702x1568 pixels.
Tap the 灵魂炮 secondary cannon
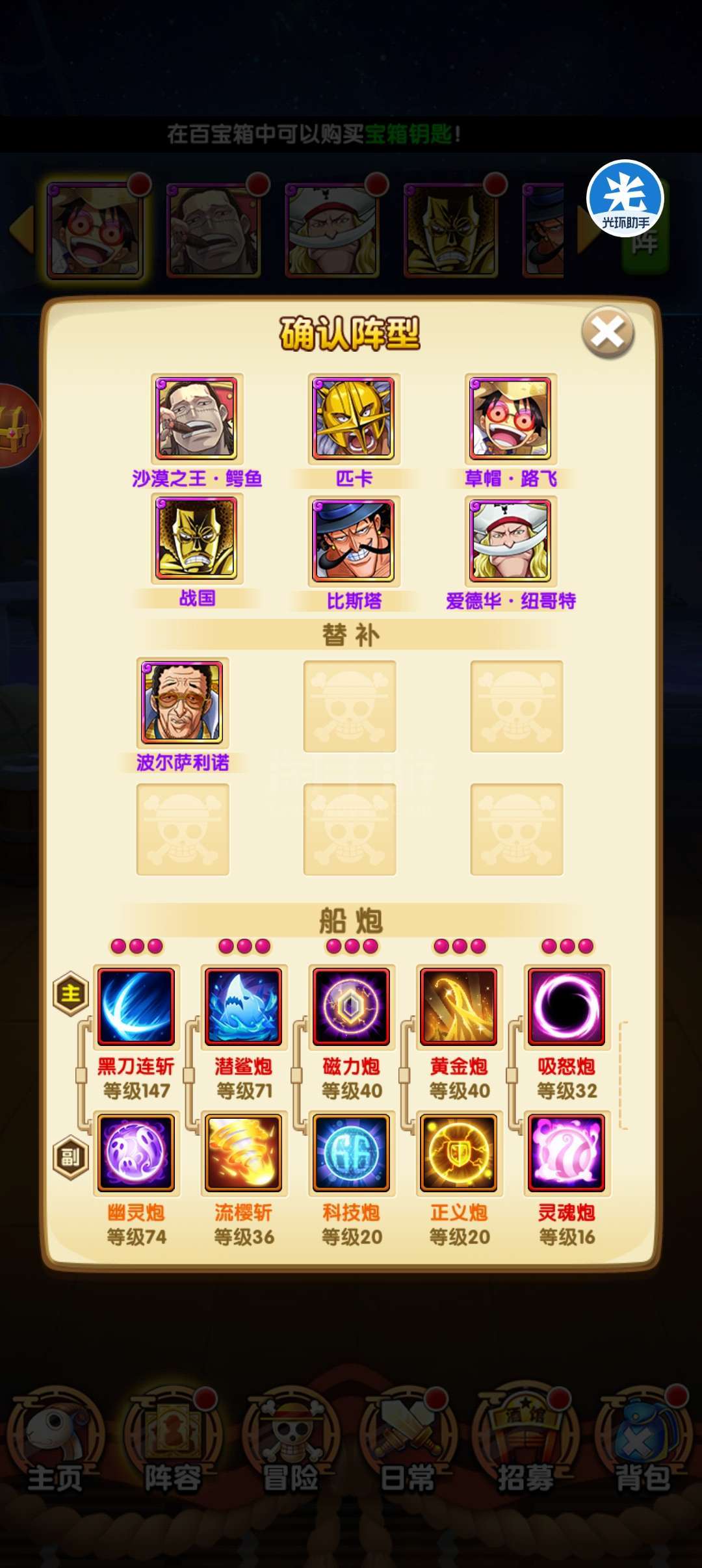tap(567, 1153)
